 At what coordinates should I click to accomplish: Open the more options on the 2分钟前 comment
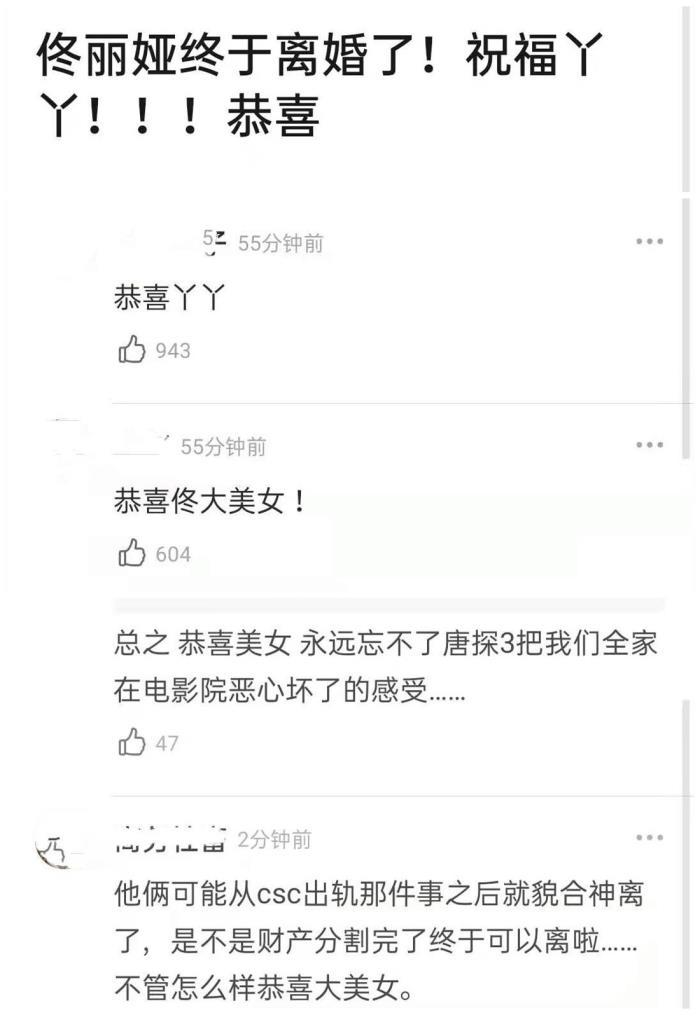point(649,837)
